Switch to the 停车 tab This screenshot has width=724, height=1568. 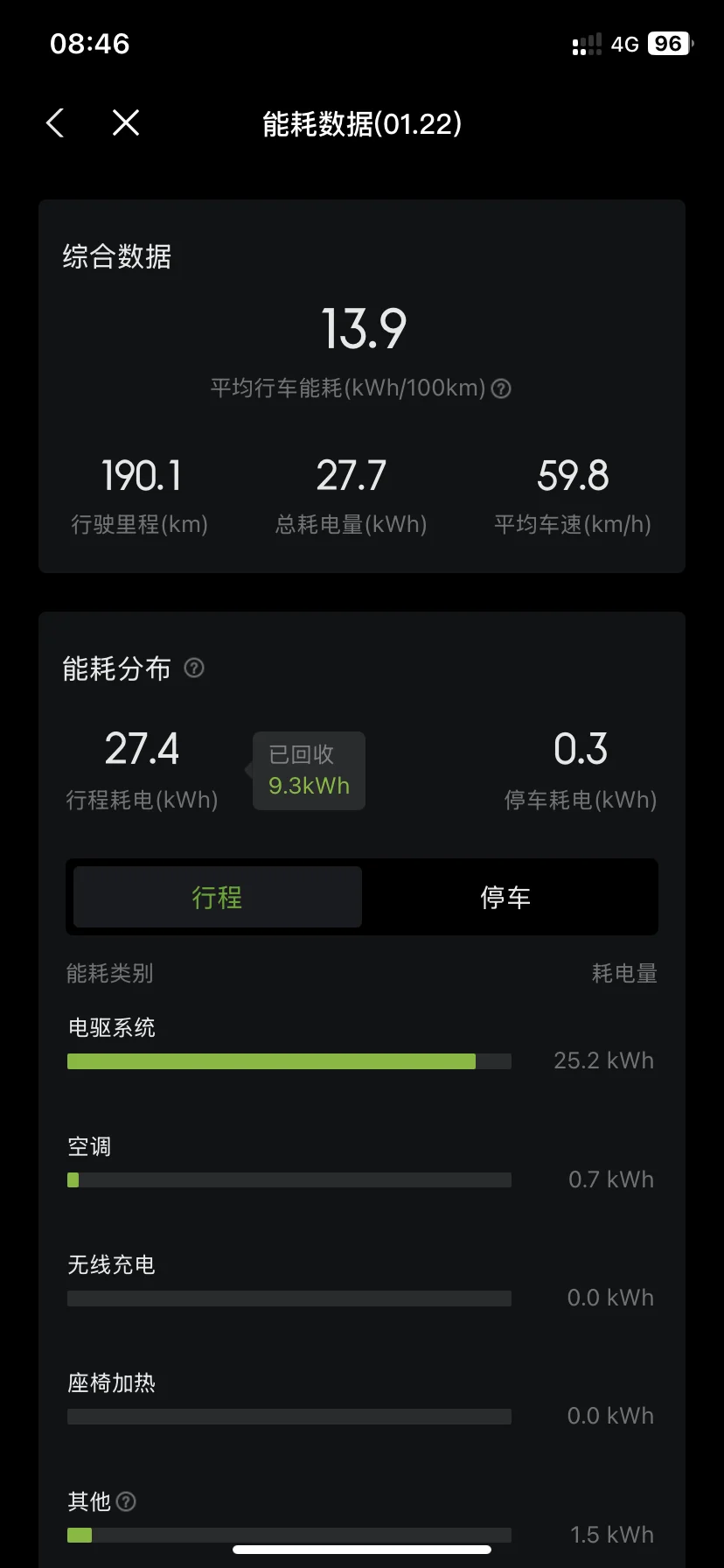506,897
